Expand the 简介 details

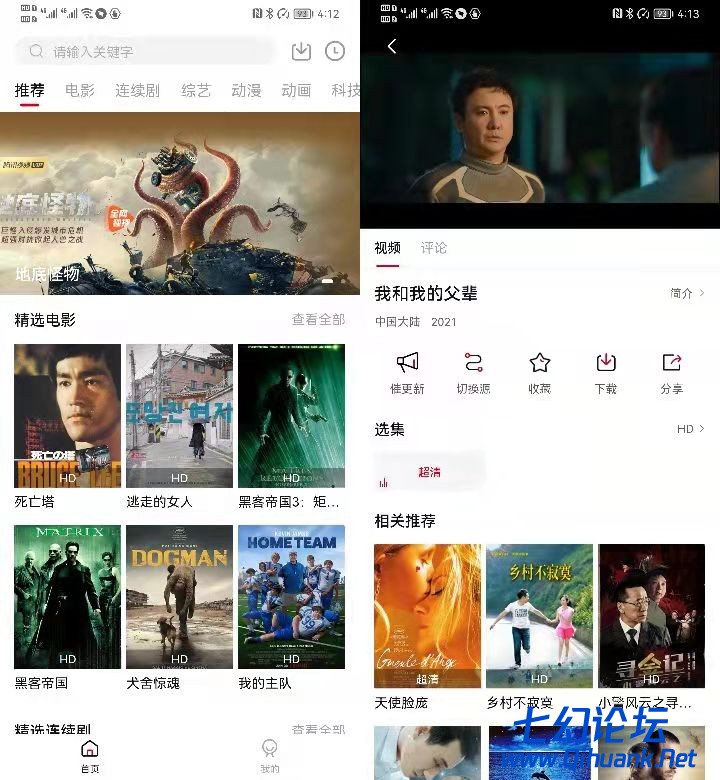(687, 293)
